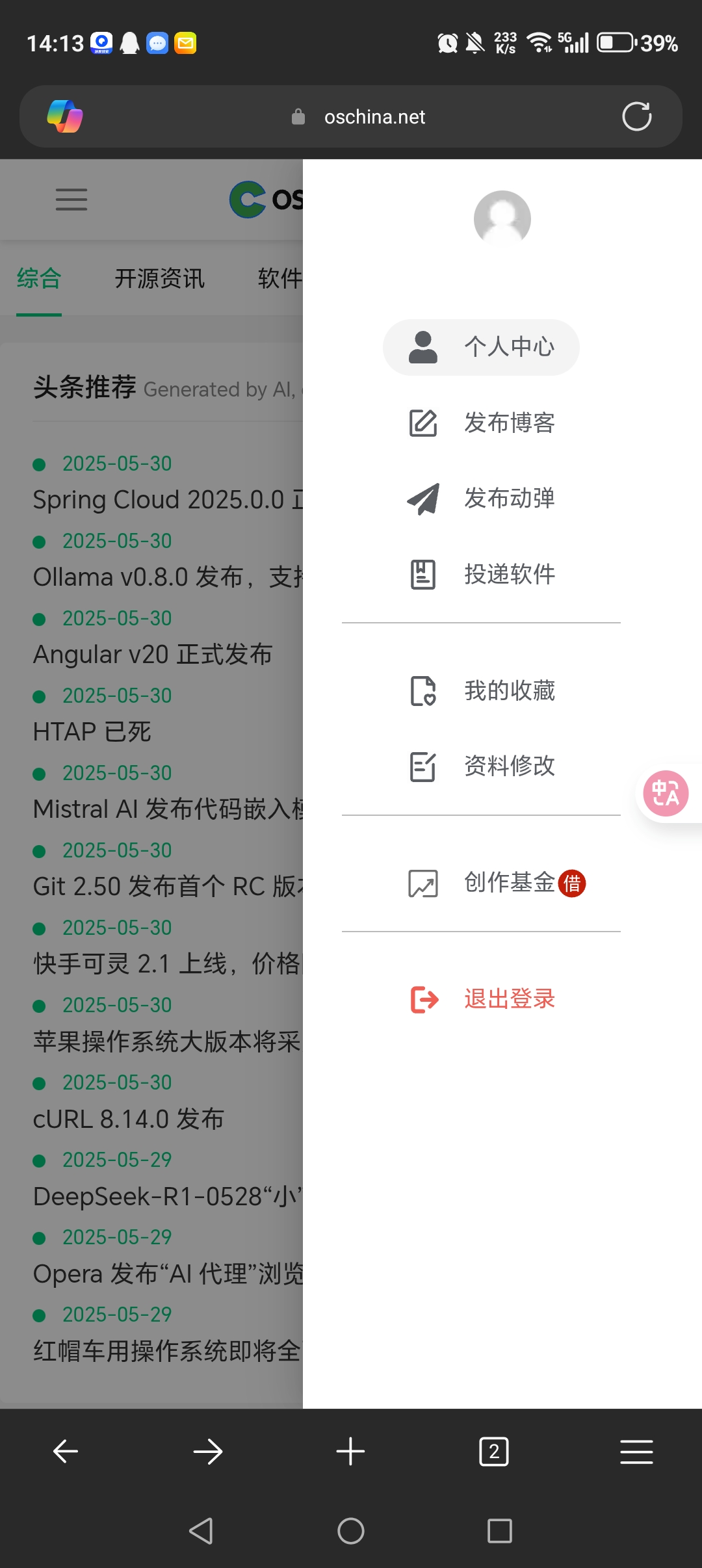Screen dimensions: 702x1568
Task: Tap 发布动弹 menu item
Action: click(481, 499)
